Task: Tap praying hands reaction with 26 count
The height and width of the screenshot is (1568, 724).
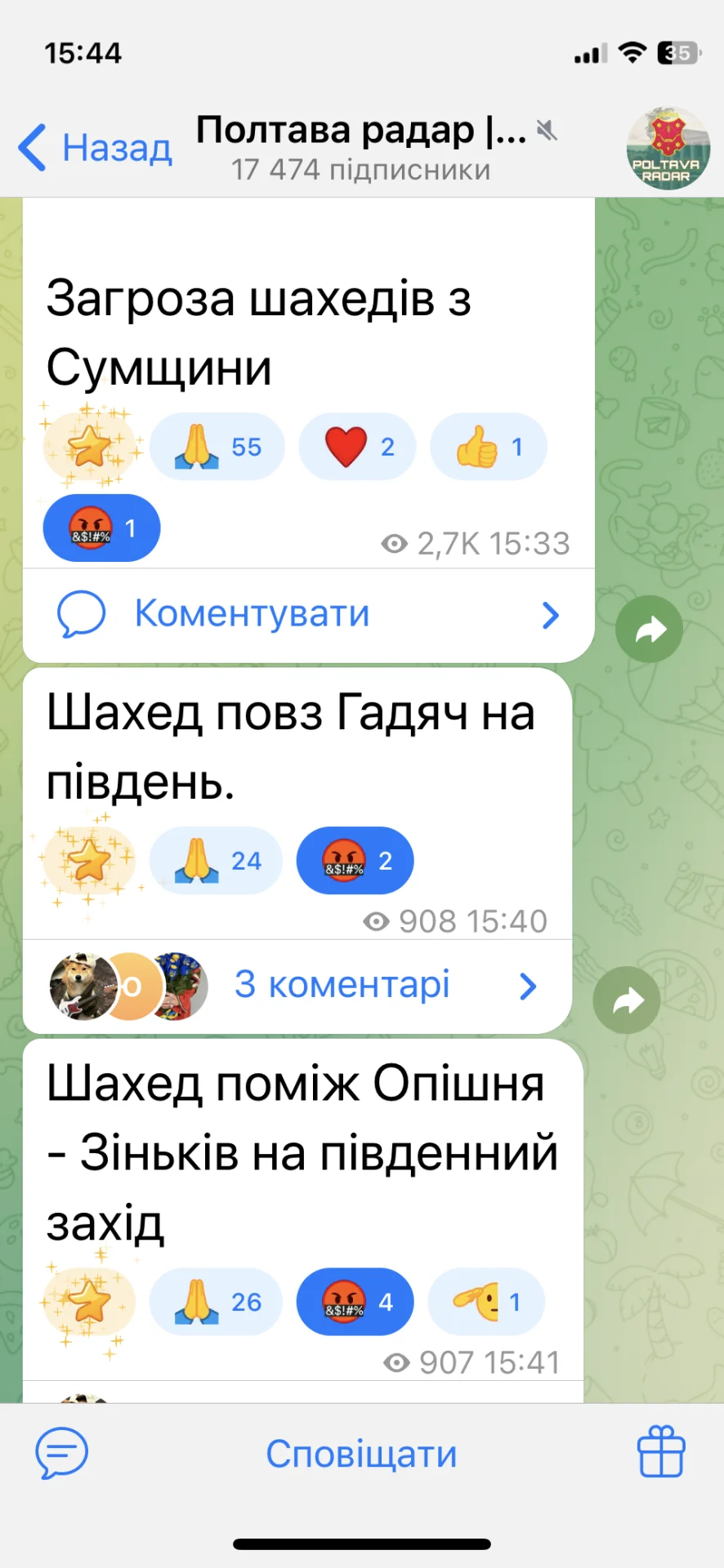Action: pos(216,1302)
